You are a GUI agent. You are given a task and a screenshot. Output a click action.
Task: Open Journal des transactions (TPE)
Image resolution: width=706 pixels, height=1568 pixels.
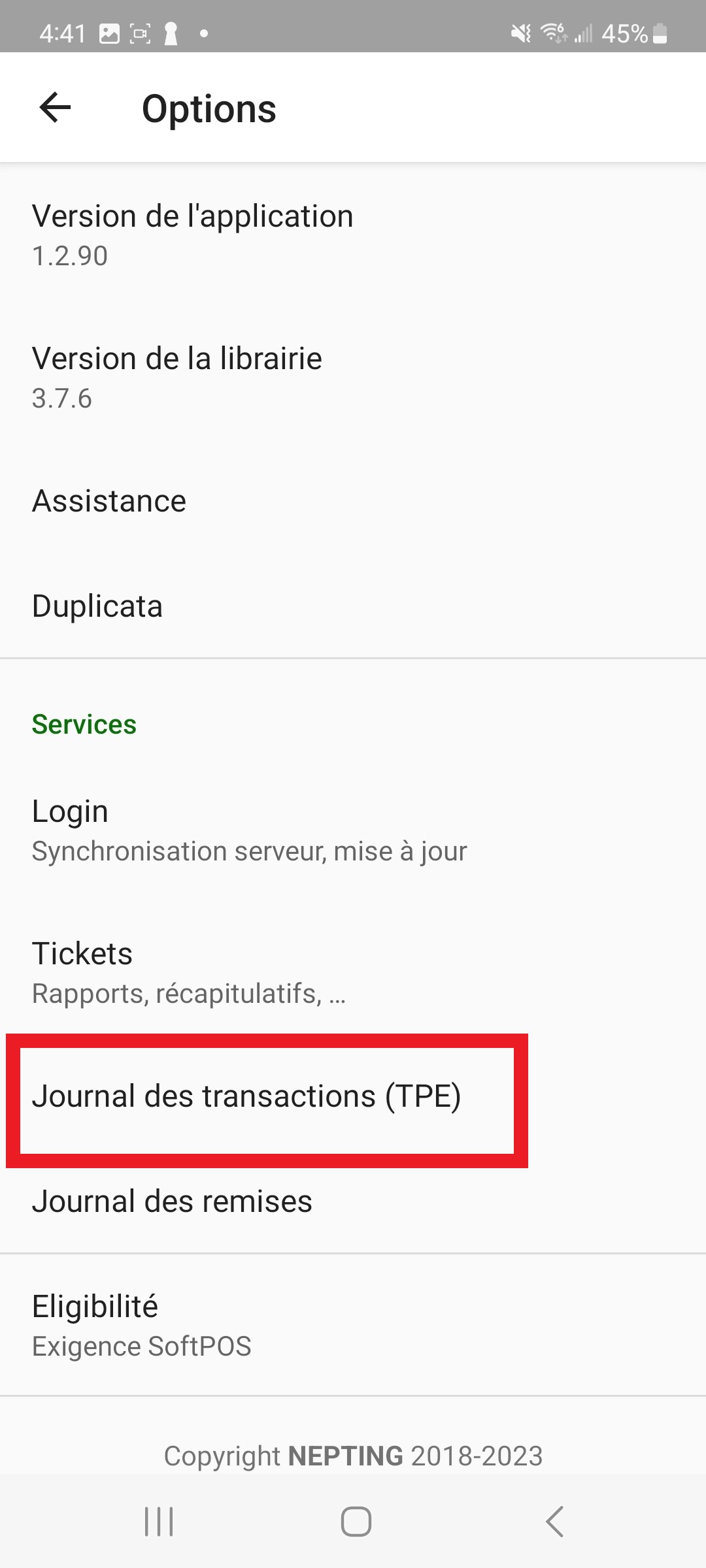[x=353, y=1096]
